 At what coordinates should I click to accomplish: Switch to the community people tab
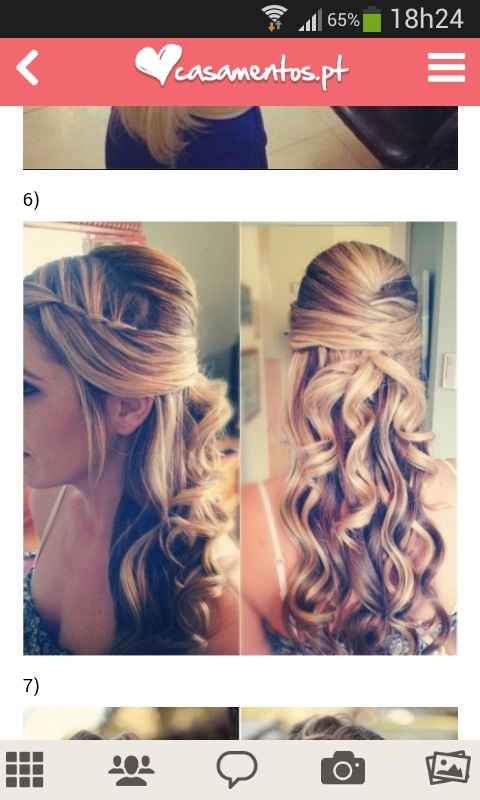pos(131,769)
